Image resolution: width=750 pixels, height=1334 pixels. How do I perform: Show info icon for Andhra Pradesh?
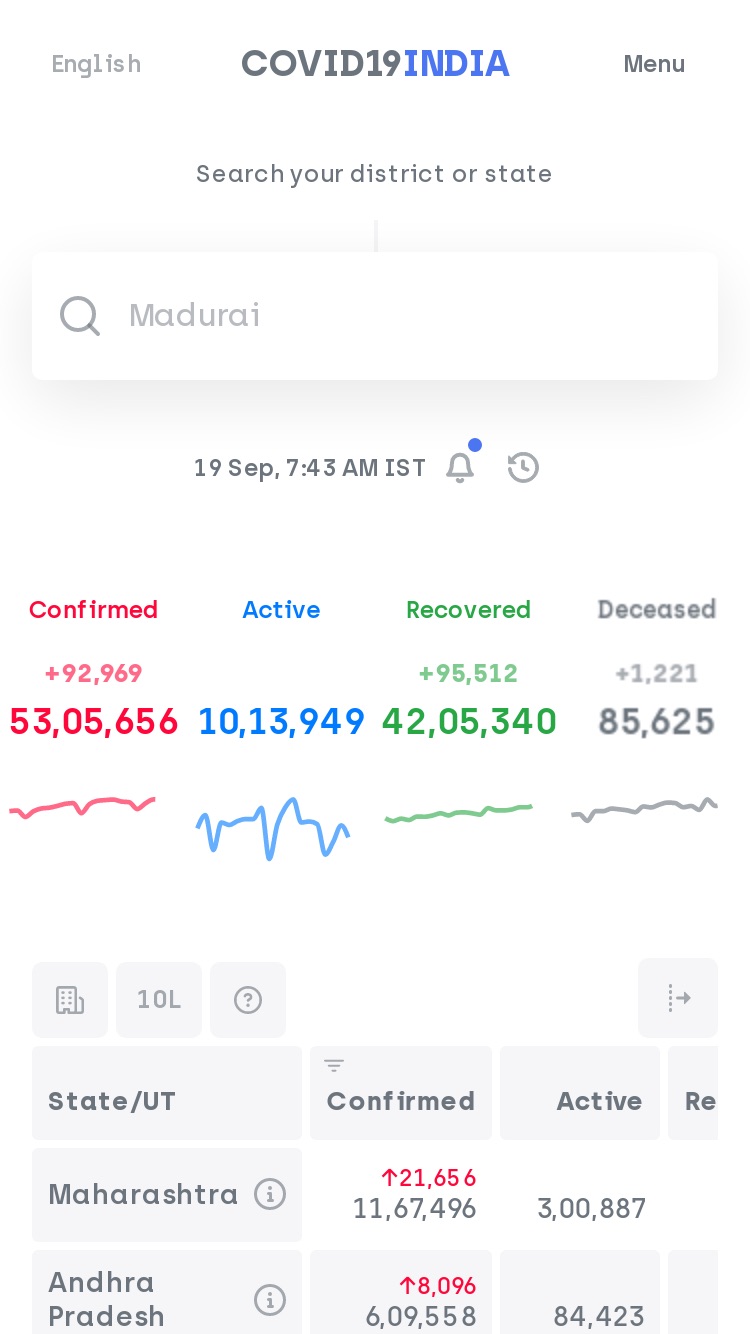[x=269, y=1299]
